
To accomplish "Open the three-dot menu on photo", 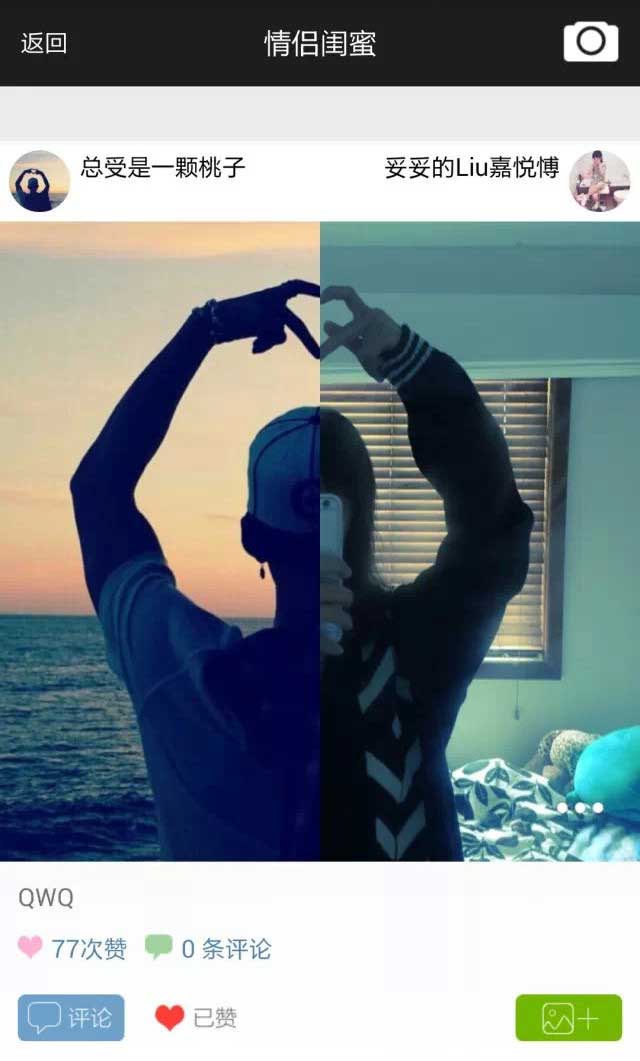I will (x=580, y=808).
